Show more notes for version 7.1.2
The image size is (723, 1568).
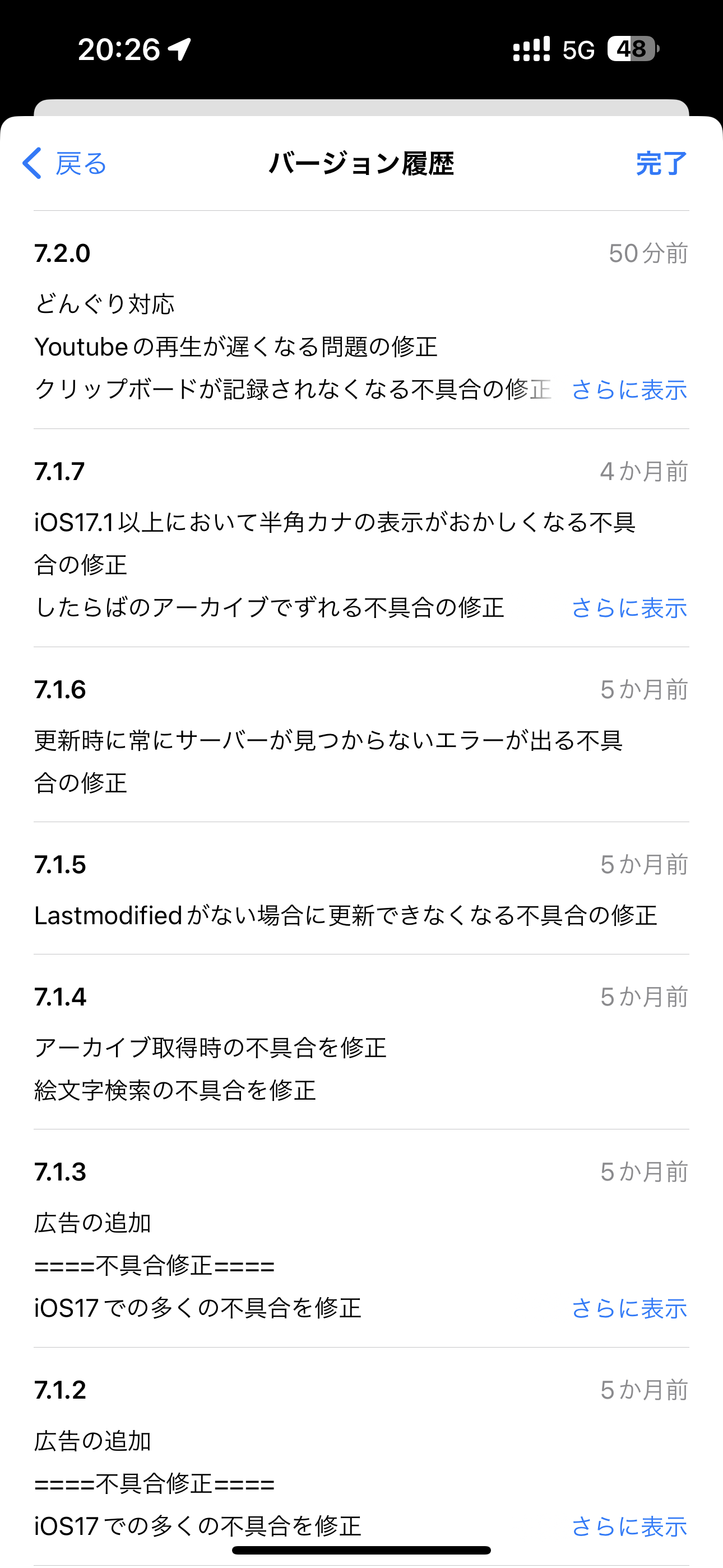coord(629,1525)
